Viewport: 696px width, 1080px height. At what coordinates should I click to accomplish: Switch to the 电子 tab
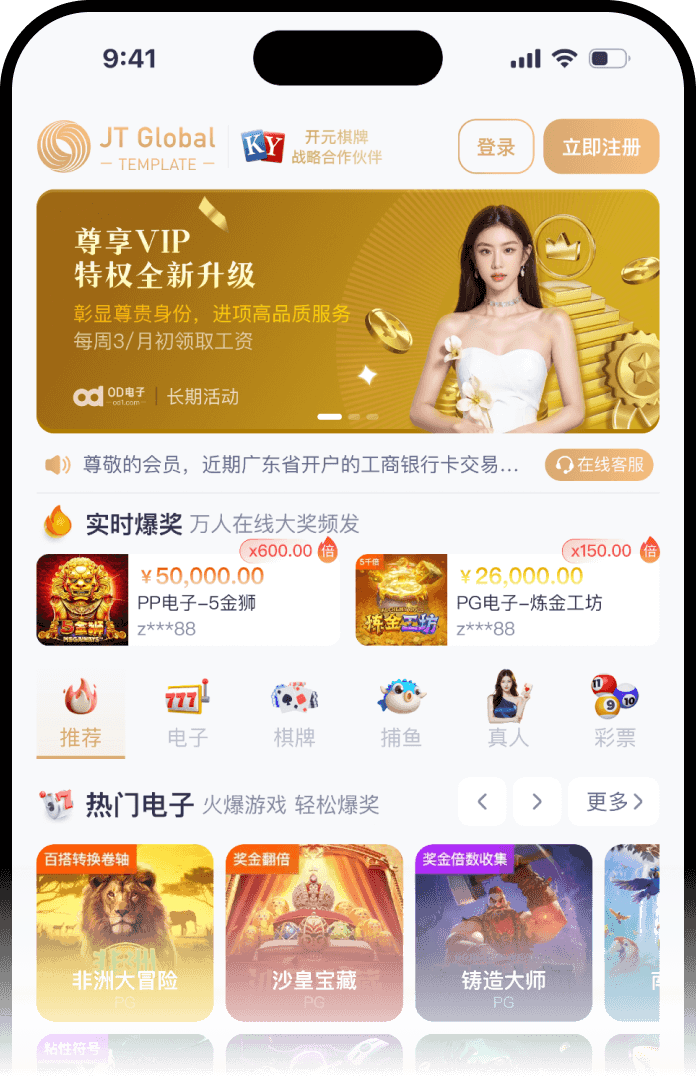click(187, 714)
